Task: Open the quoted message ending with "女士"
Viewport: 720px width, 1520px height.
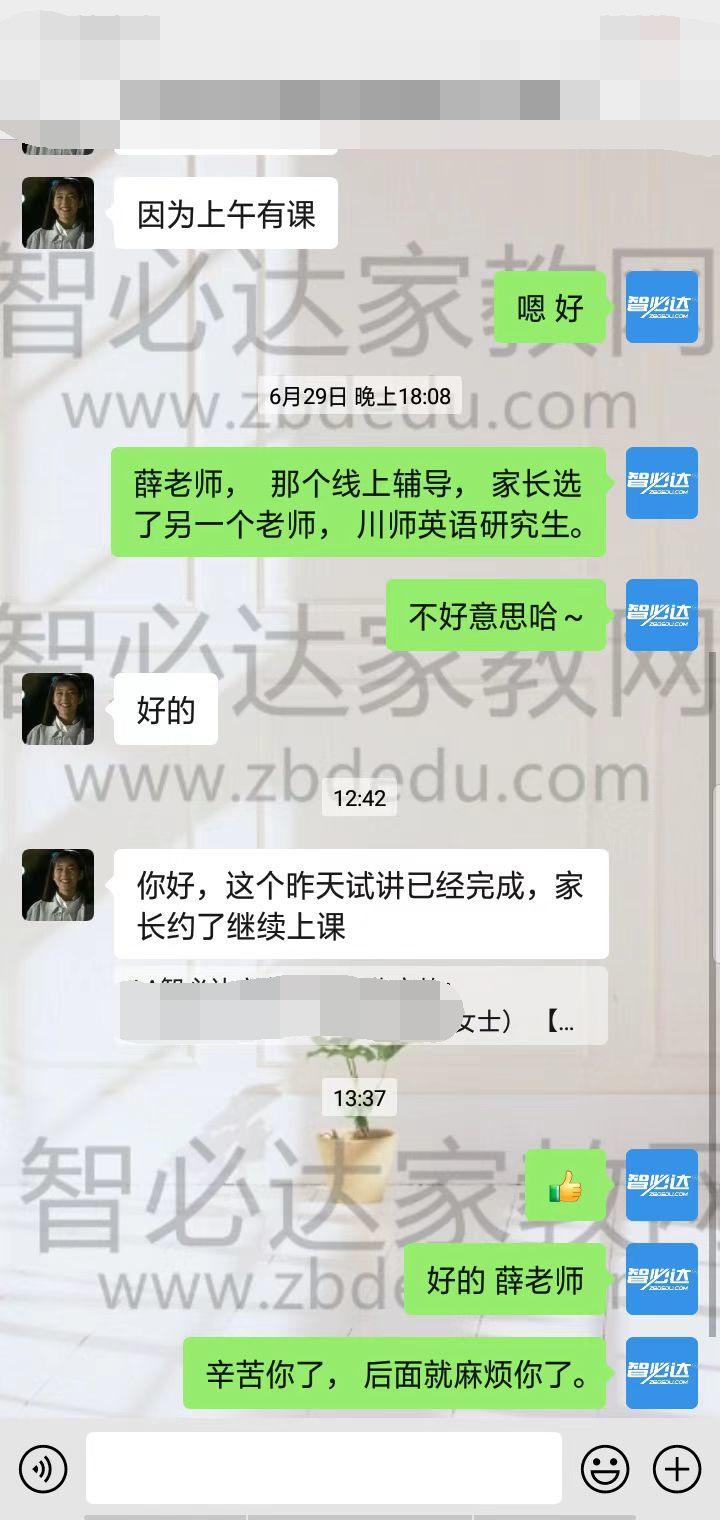Action: [x=360, y=1006]
